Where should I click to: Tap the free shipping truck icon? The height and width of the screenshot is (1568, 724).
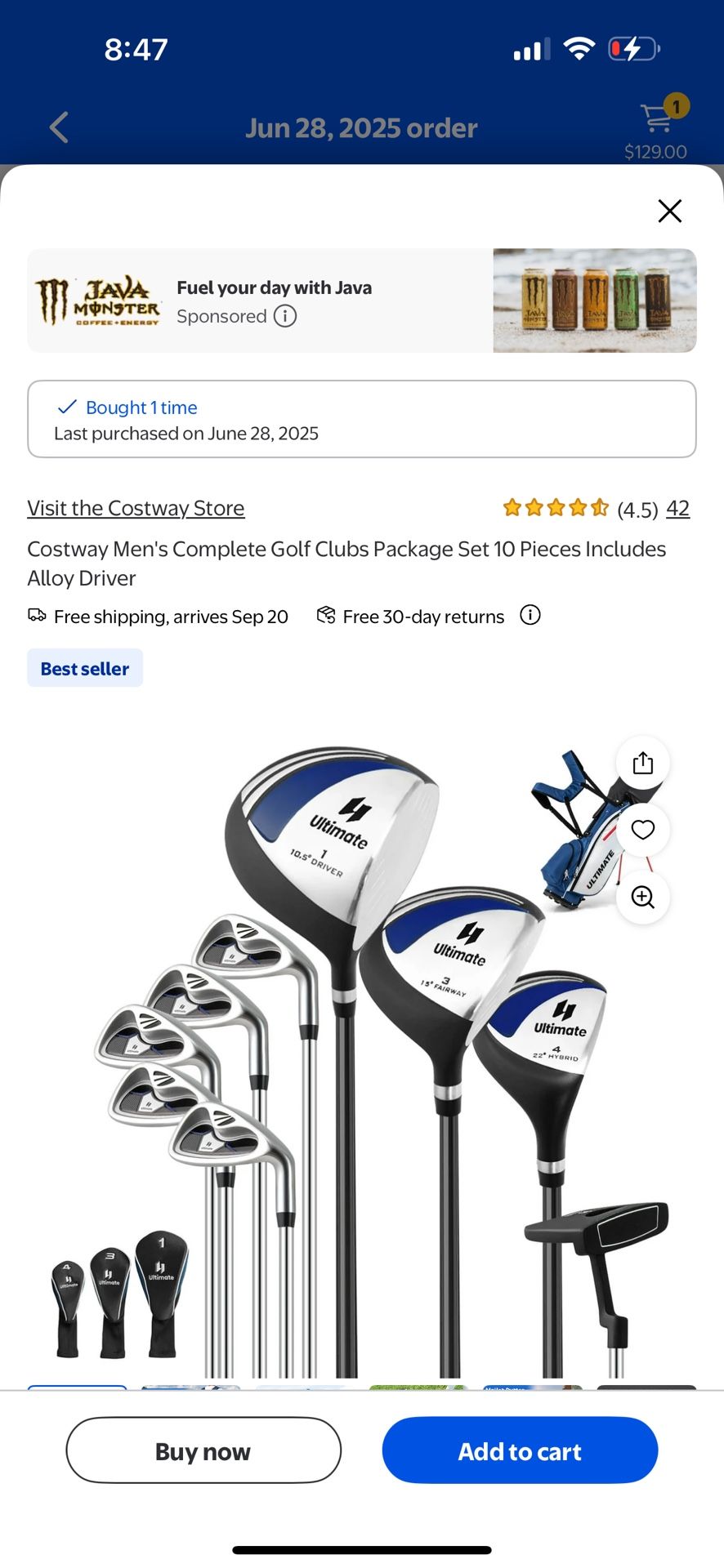pyautogui.click(x=37, y=615)
